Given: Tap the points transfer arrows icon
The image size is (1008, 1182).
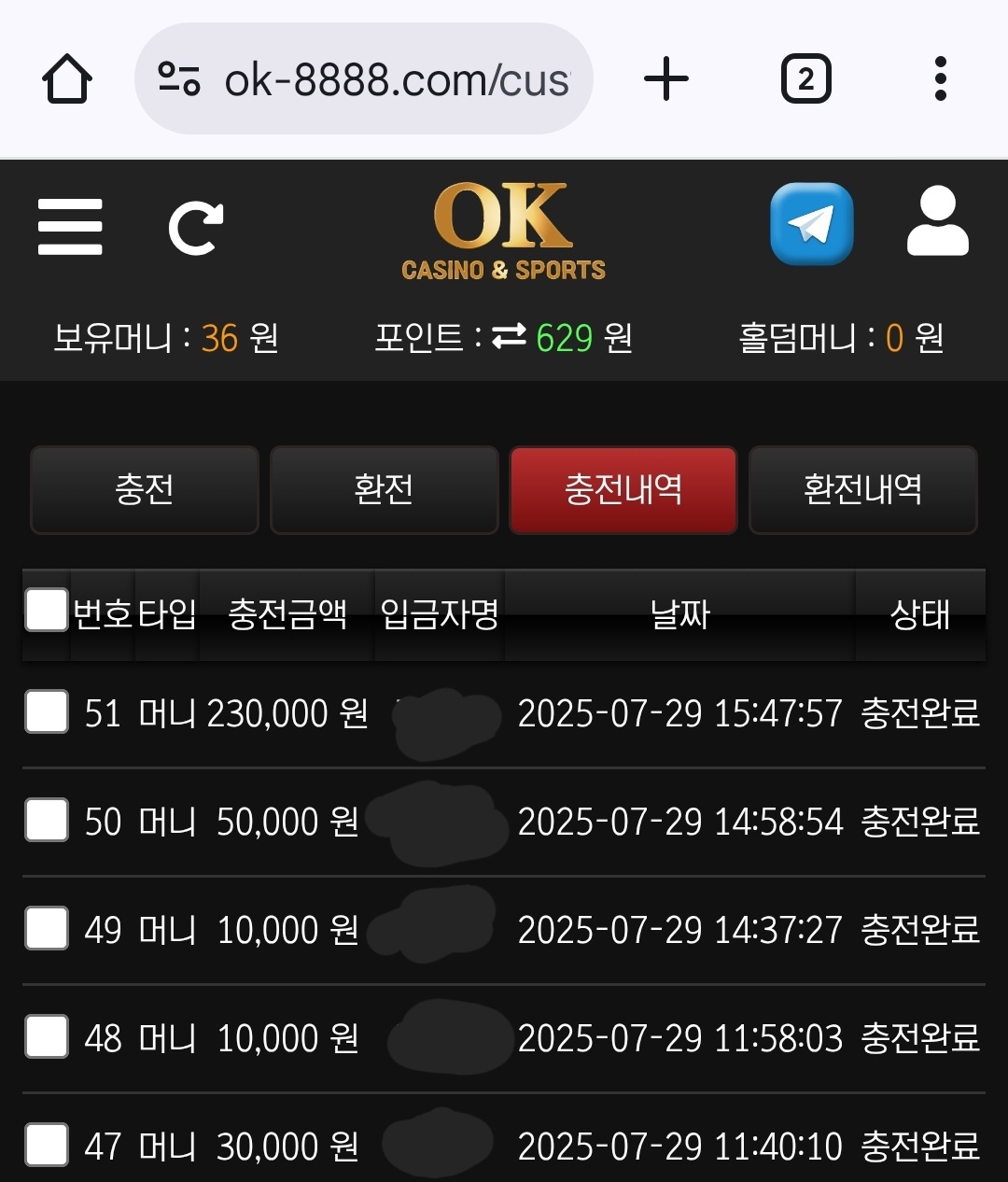Looking at the screenshot, I should tap(509, 336).
